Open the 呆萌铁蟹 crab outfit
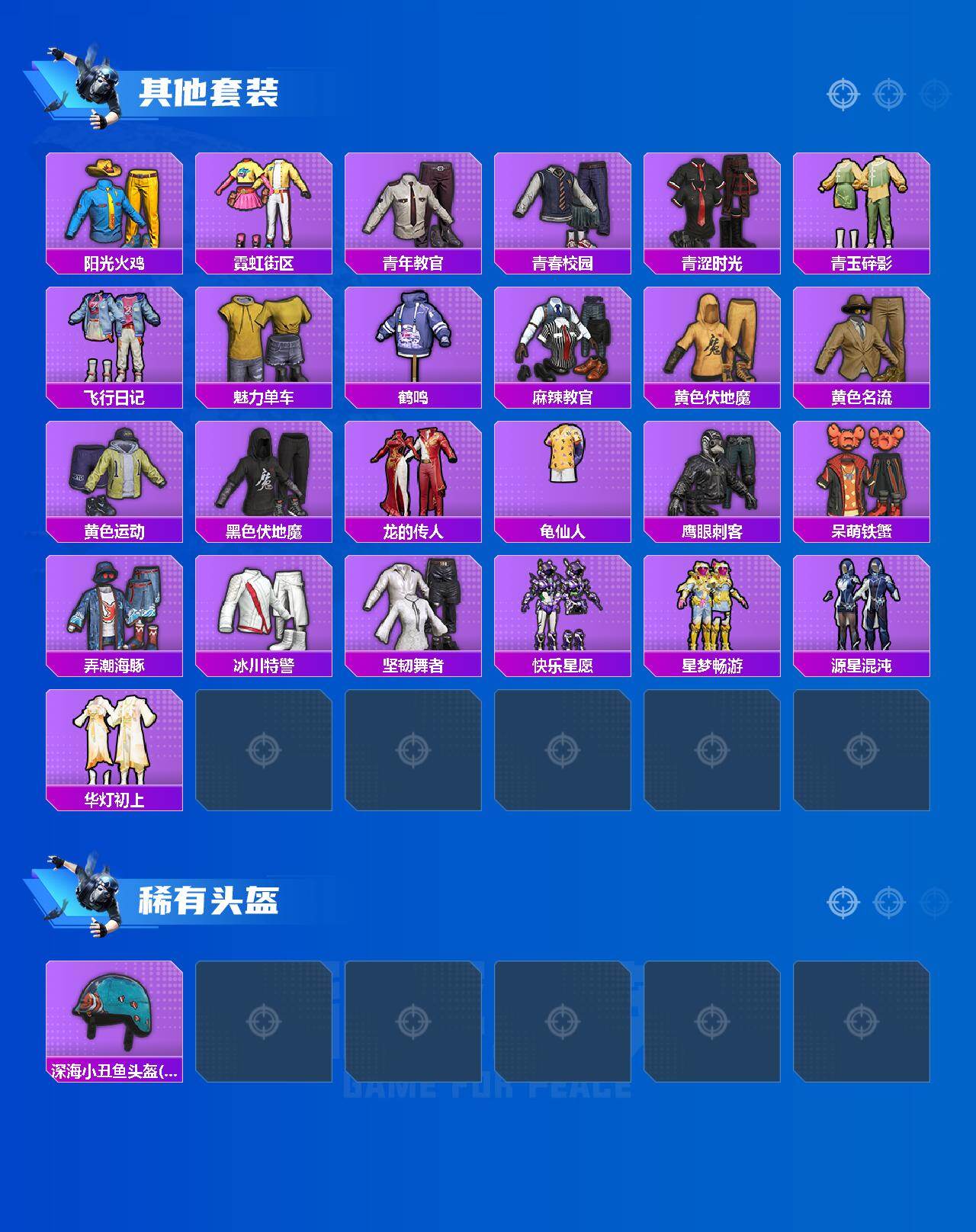The height and width of the screenshot is (1232, 976). [865, 474]
